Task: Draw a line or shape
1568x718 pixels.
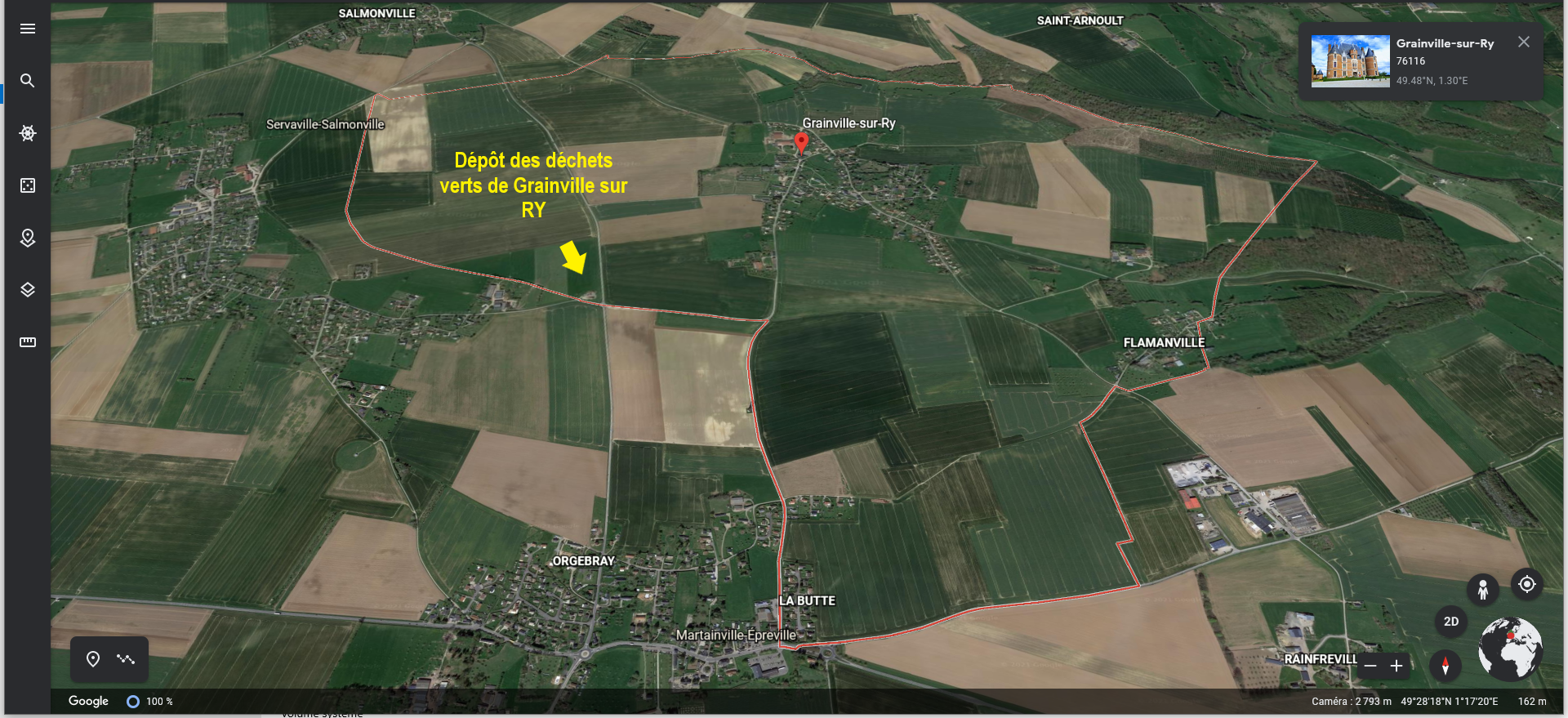Action: [x=126, y=659]
